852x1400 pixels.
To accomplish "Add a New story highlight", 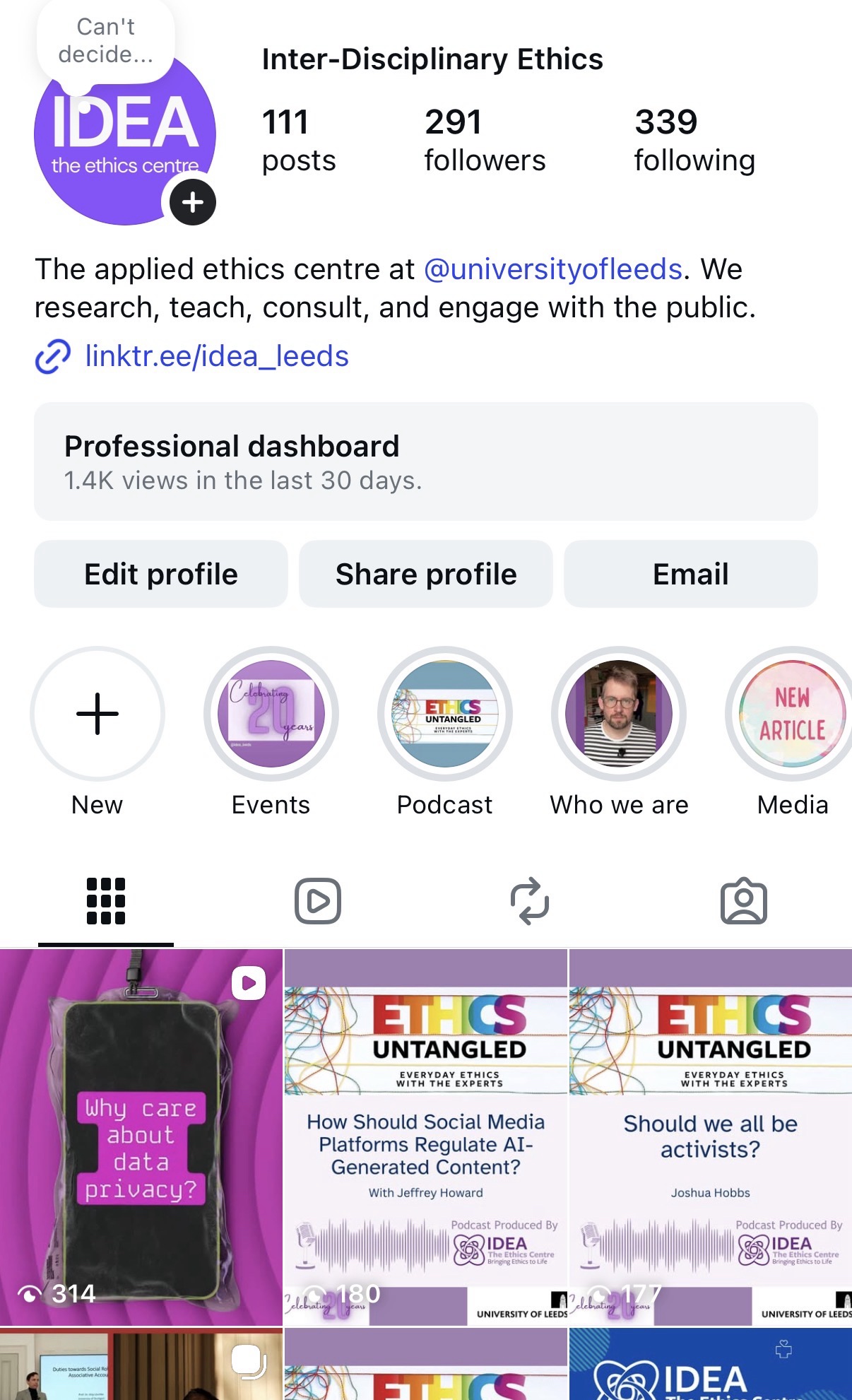I will (97, 714).
